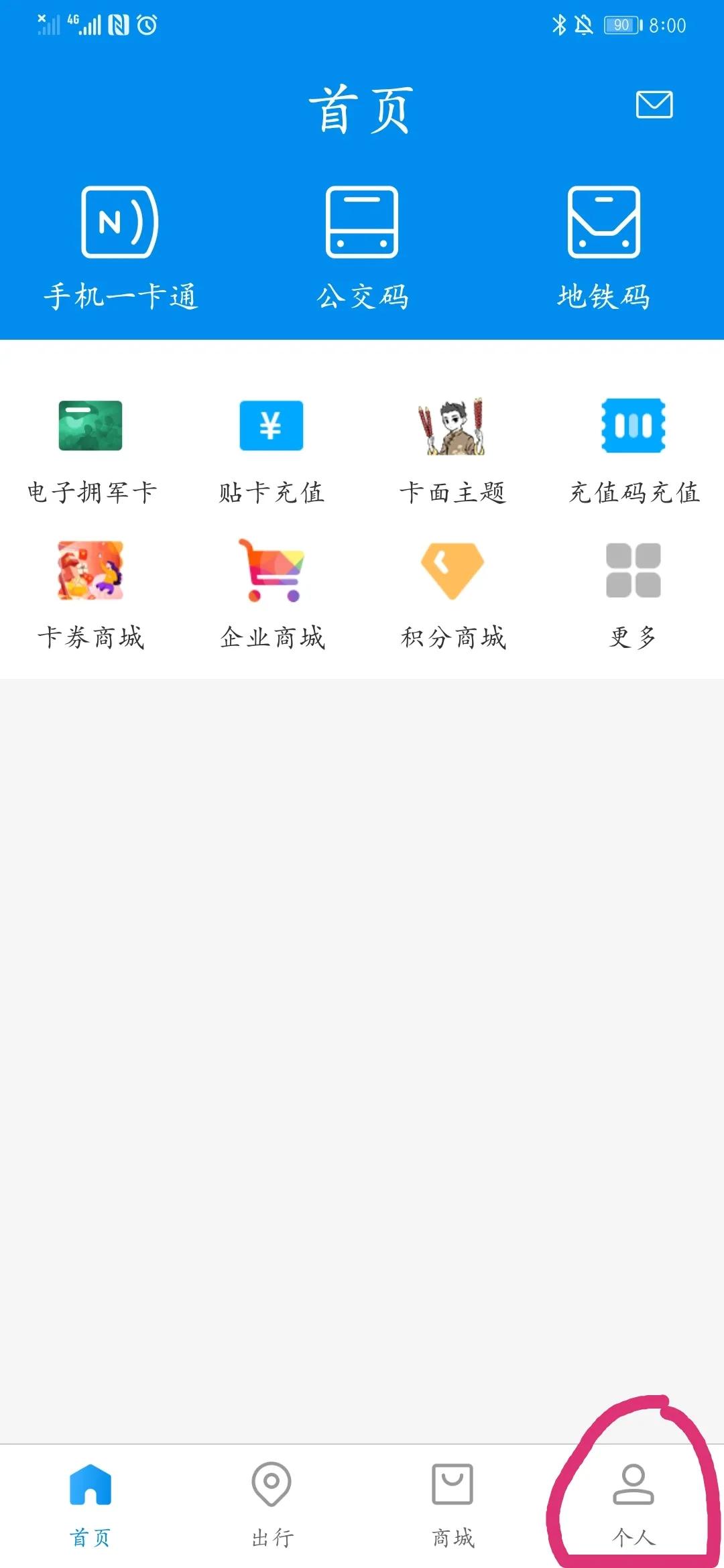Open the 企业商城 enterprise mall
Image resolution: width=724 pixels, height=1568 pixels.
[x=271, y=593]
